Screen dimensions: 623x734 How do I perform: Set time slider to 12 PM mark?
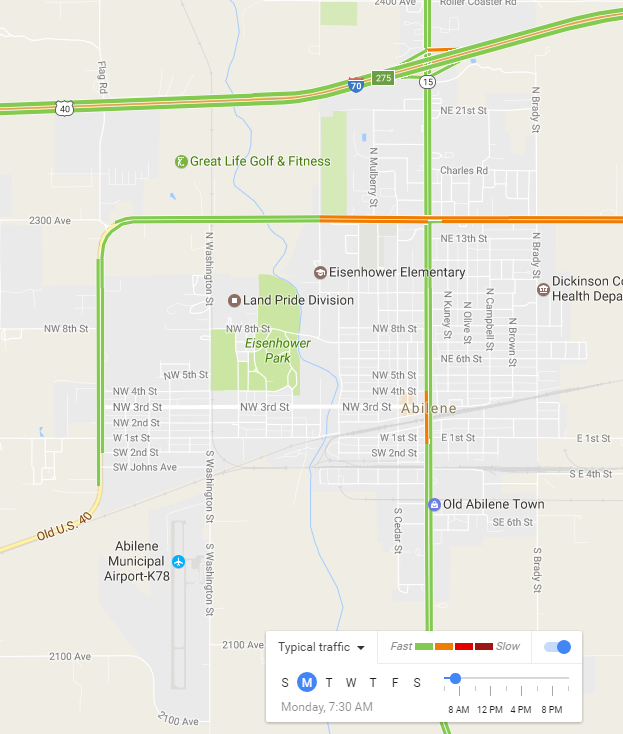[490, 679]
